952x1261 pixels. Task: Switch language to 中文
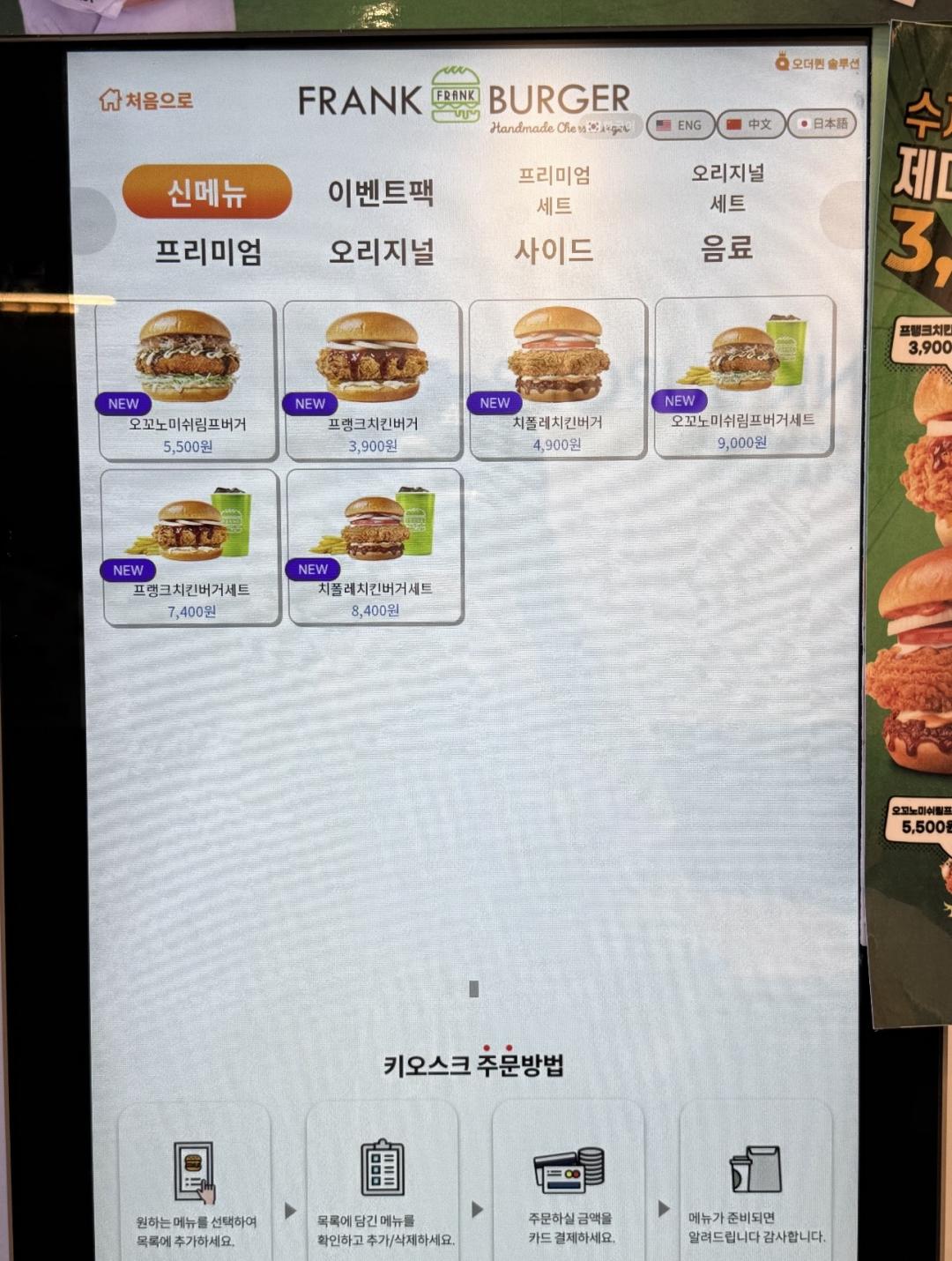coord(748,124)
